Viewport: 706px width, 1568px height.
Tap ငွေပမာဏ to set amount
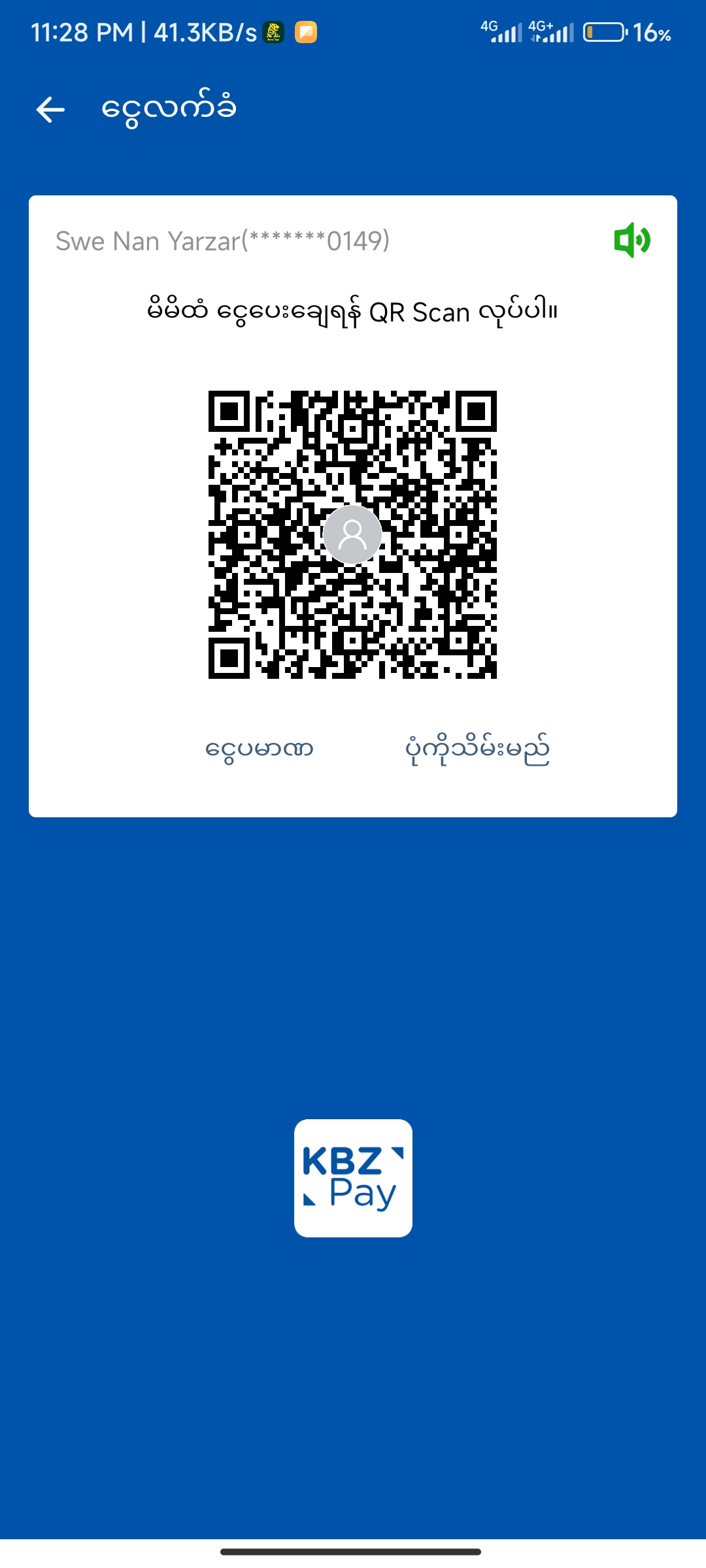pos(260,748)
